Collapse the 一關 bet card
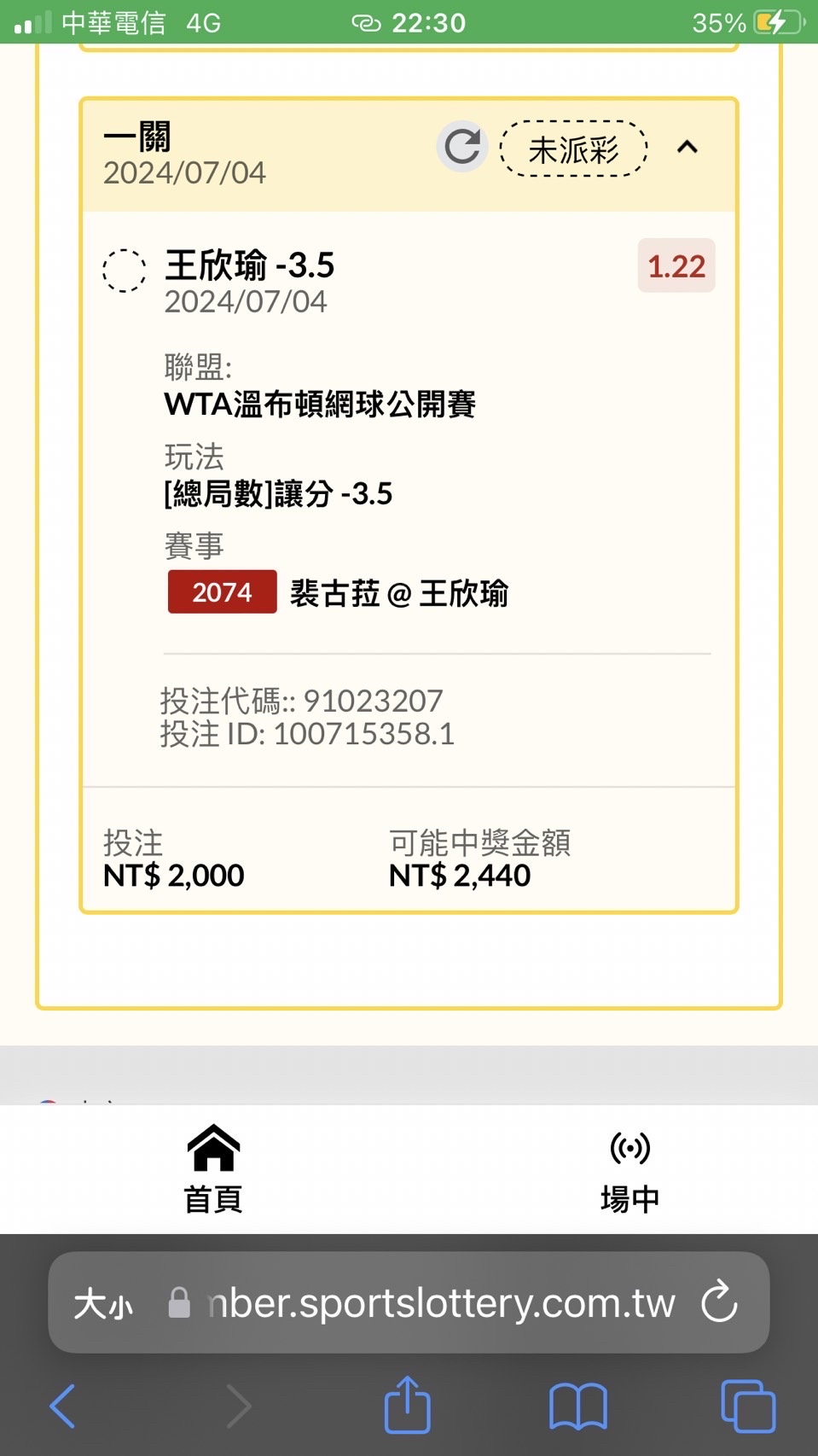Screen dimensions: 818x1456 (x=687, y=148)
